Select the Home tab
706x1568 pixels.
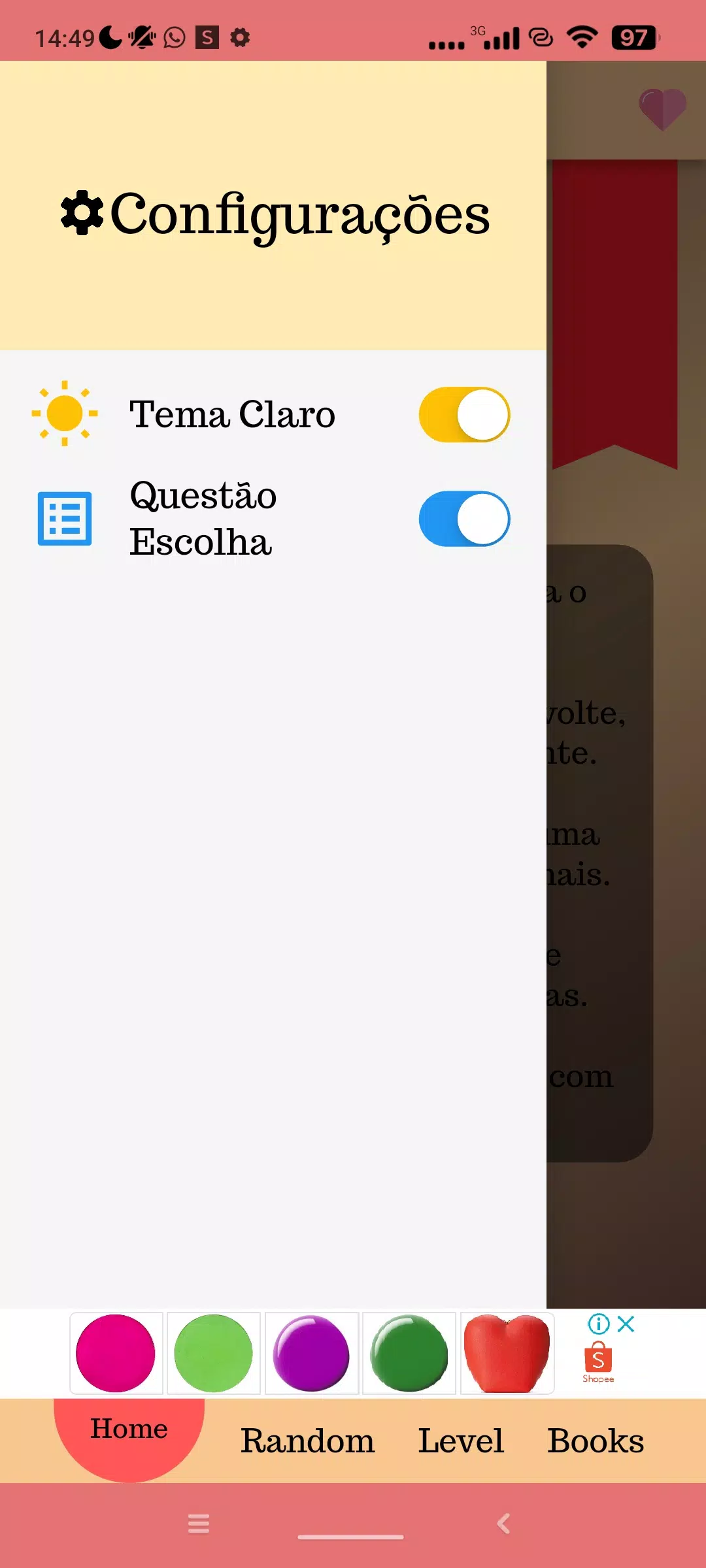[129, 1431]
